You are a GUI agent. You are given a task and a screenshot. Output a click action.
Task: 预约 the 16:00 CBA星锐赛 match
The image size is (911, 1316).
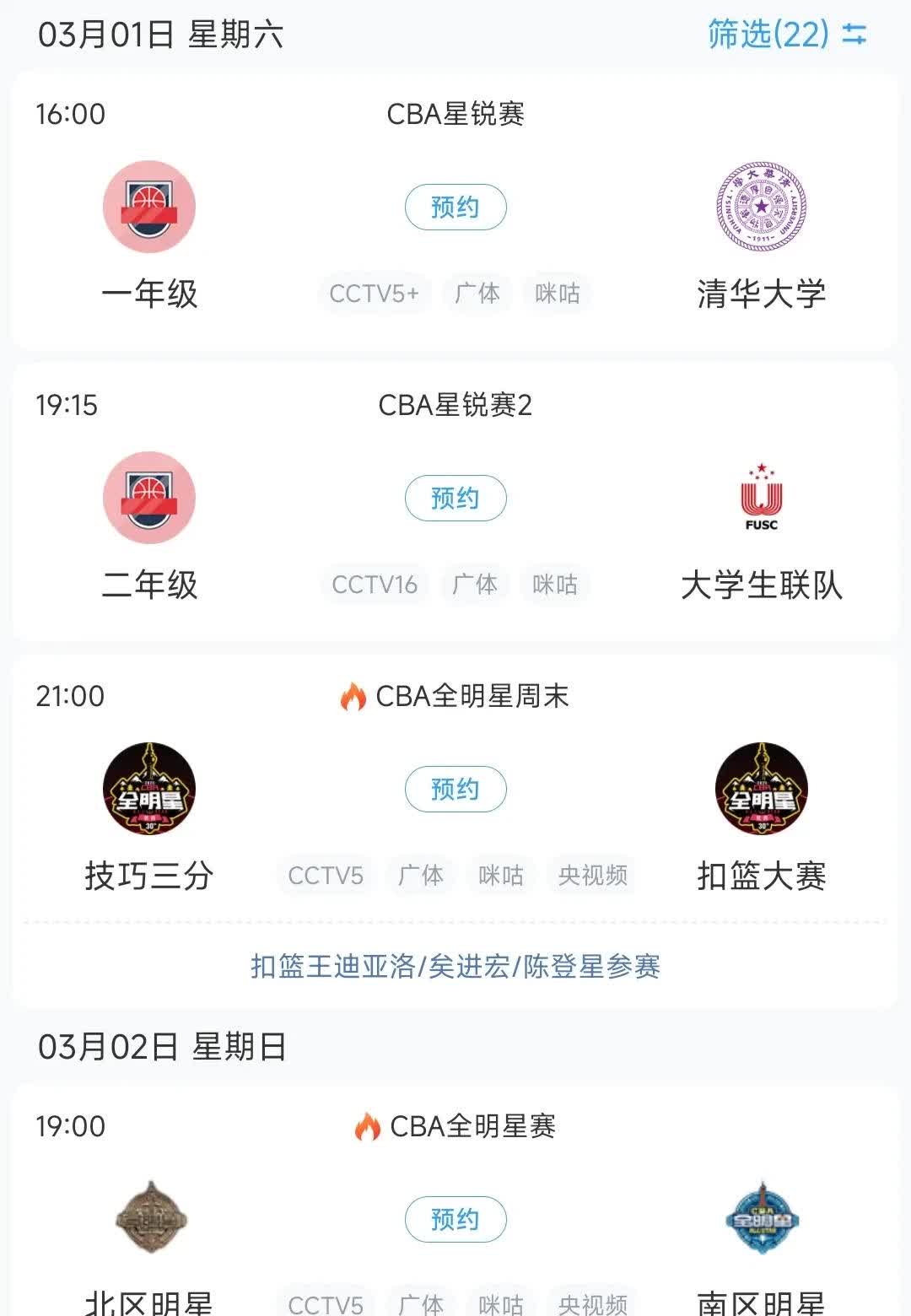coord(455,207)
